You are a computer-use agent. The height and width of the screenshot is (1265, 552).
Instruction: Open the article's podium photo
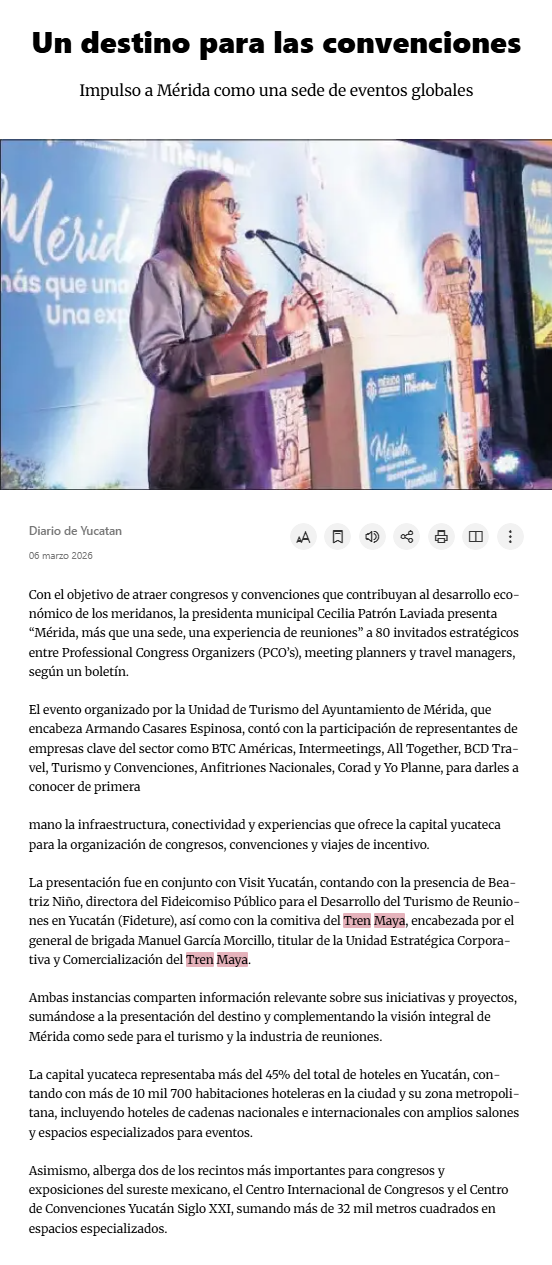(x=276, y=314)
